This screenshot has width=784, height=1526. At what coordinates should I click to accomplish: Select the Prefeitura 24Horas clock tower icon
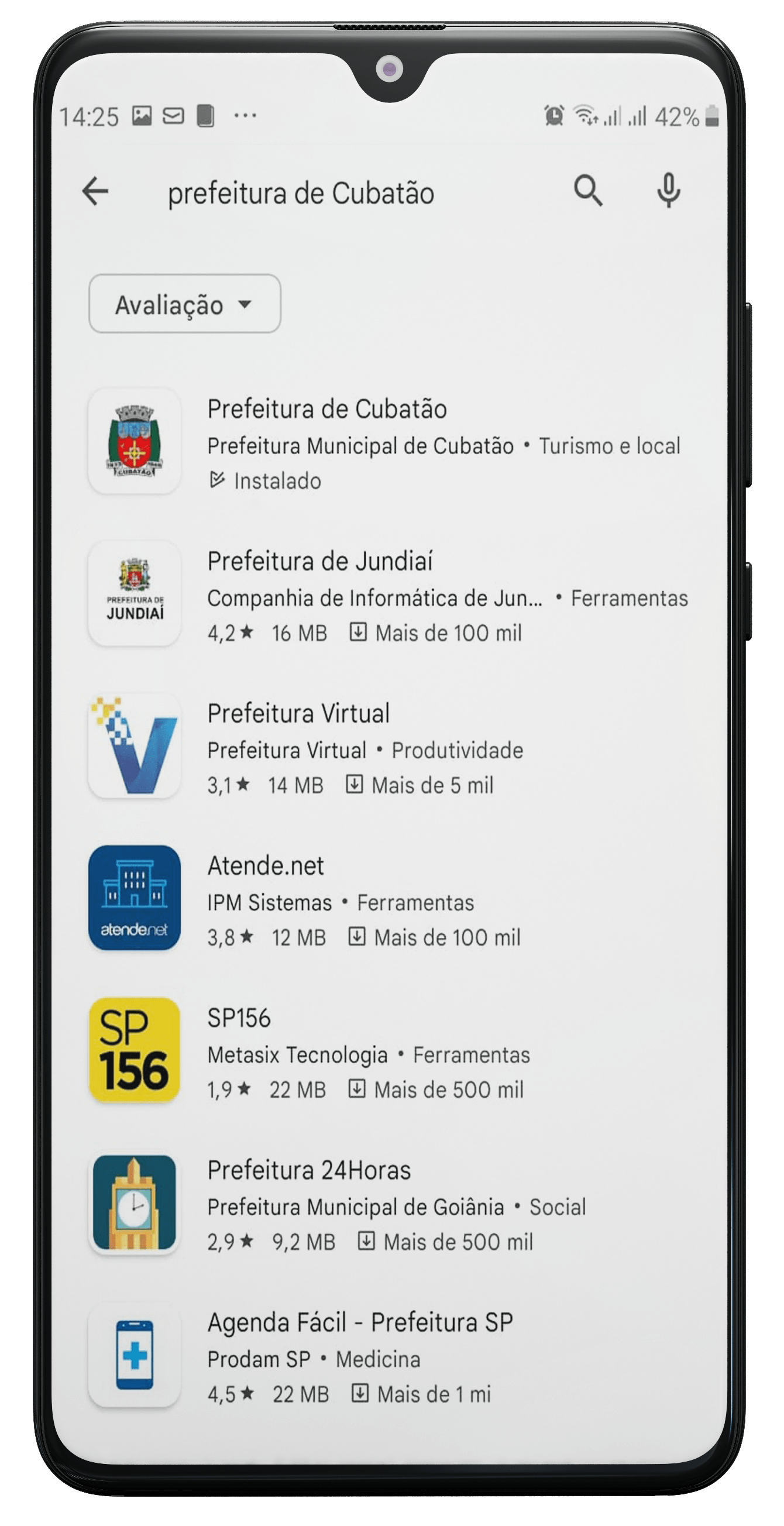[x=135, y=1202]
